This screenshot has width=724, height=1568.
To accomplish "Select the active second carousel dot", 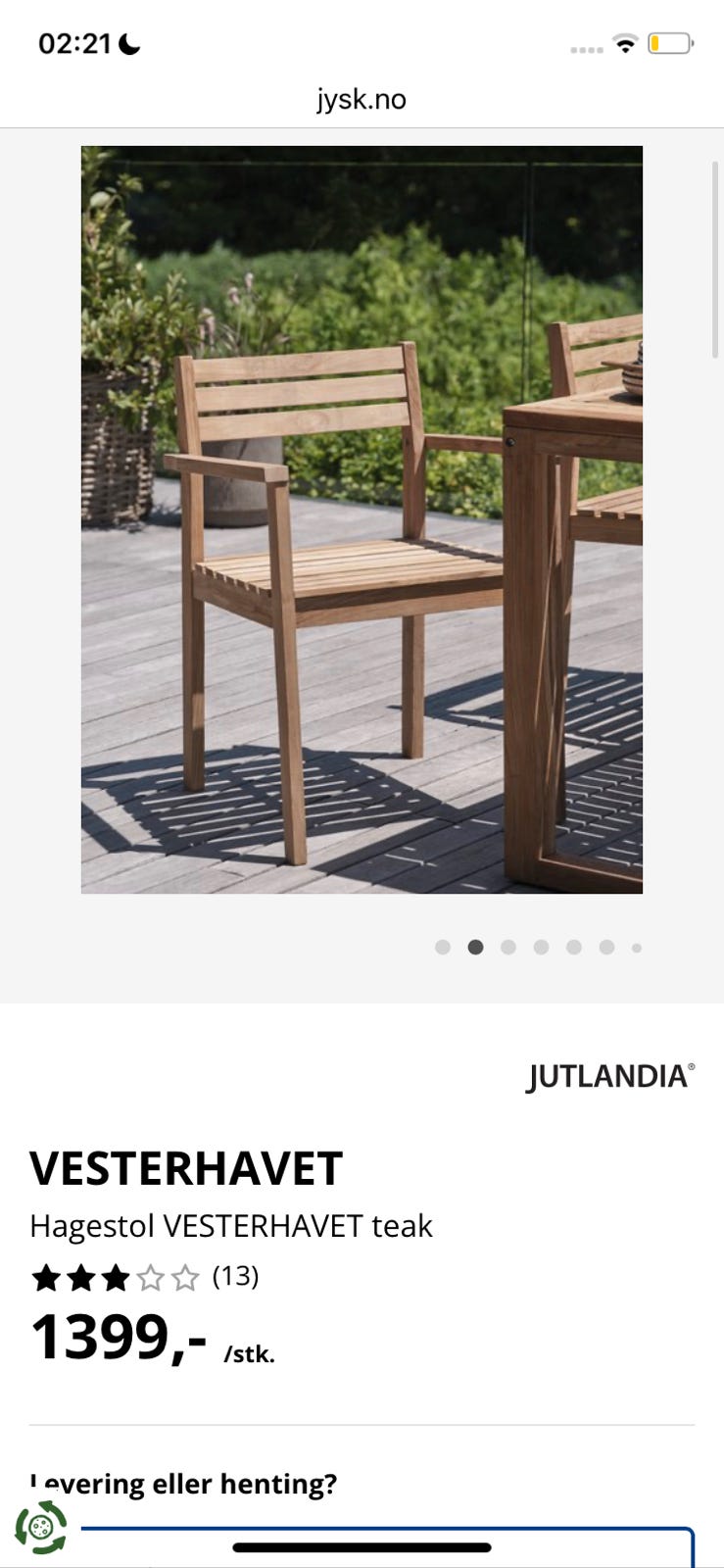I will point(476,948).
